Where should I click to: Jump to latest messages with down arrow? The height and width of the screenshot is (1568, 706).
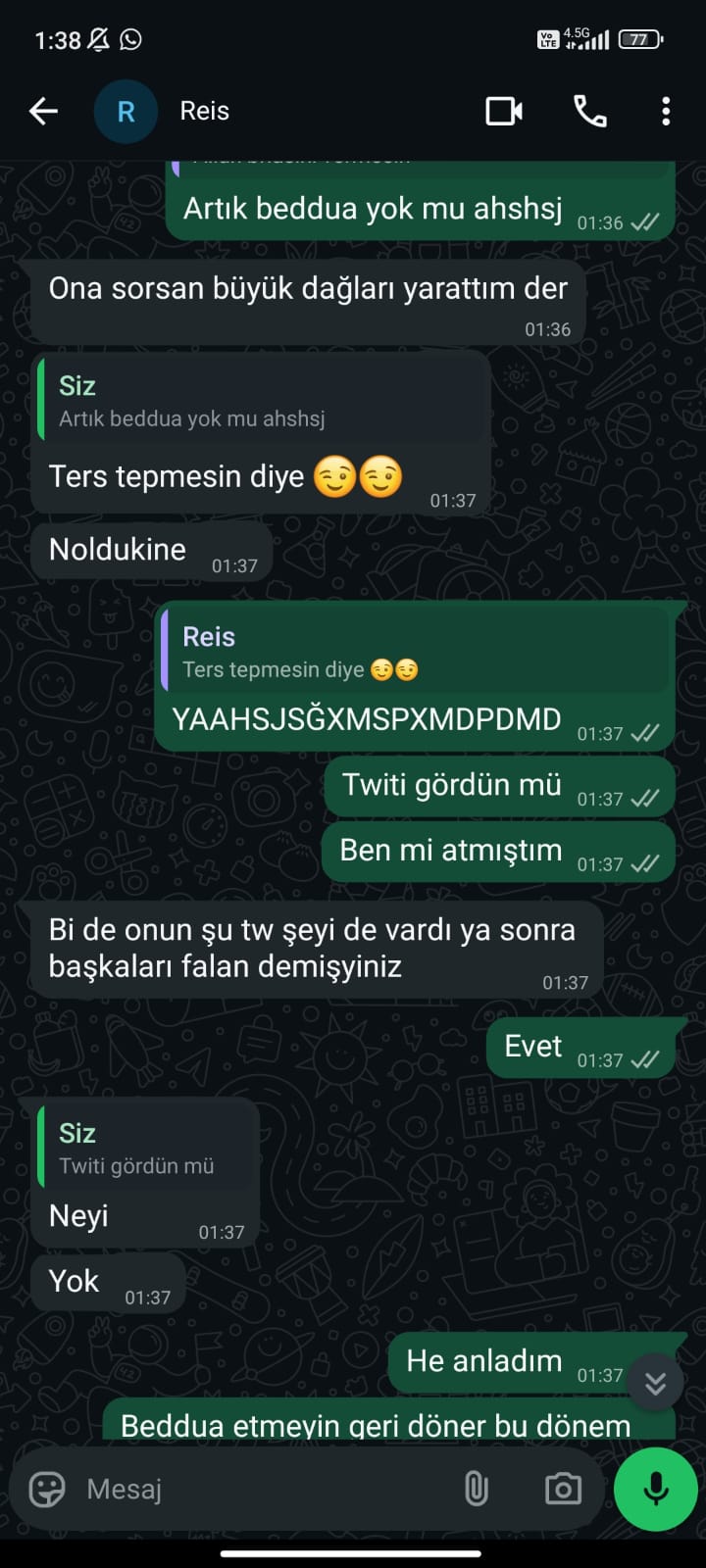pos(655,1382)
